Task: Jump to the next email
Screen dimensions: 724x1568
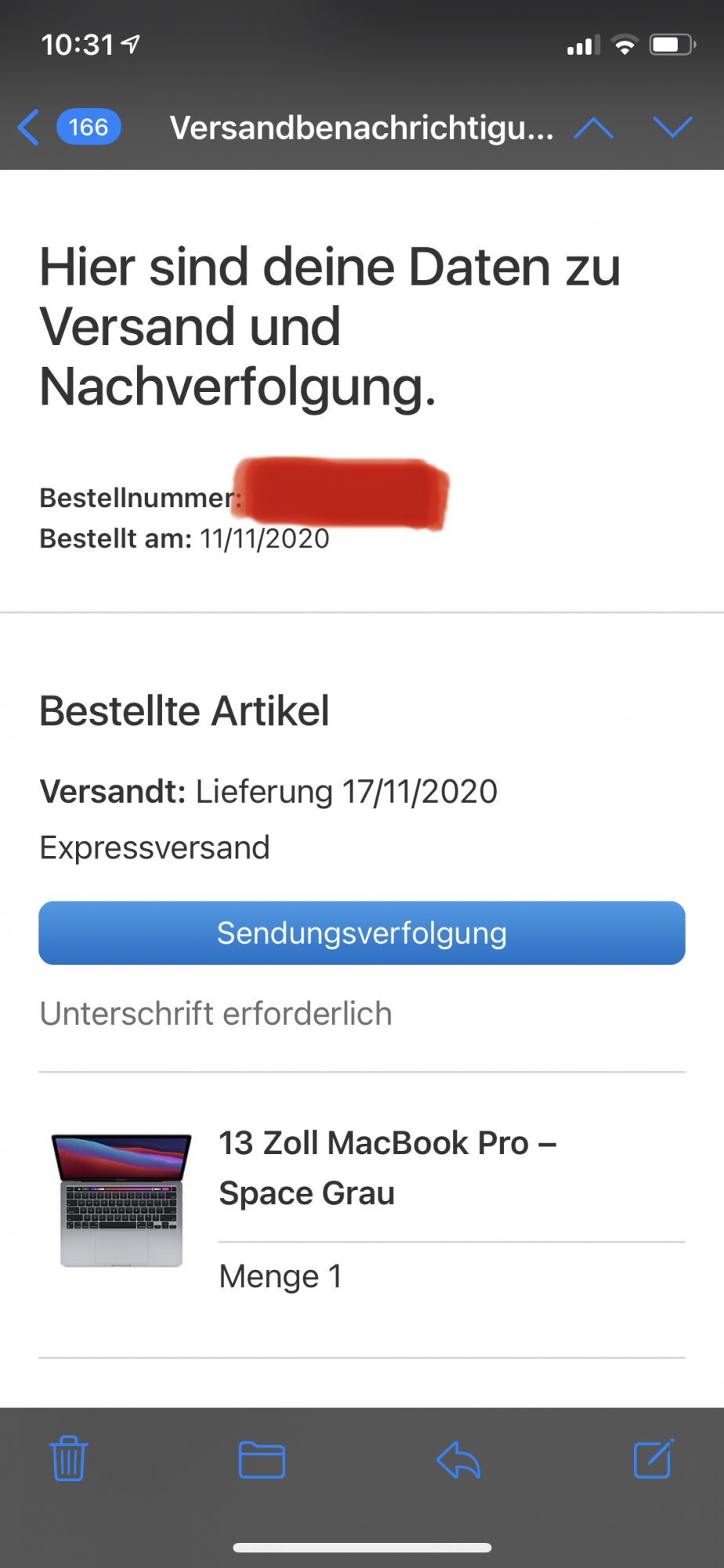Action: pyautogui.click(x=672, y=127)
